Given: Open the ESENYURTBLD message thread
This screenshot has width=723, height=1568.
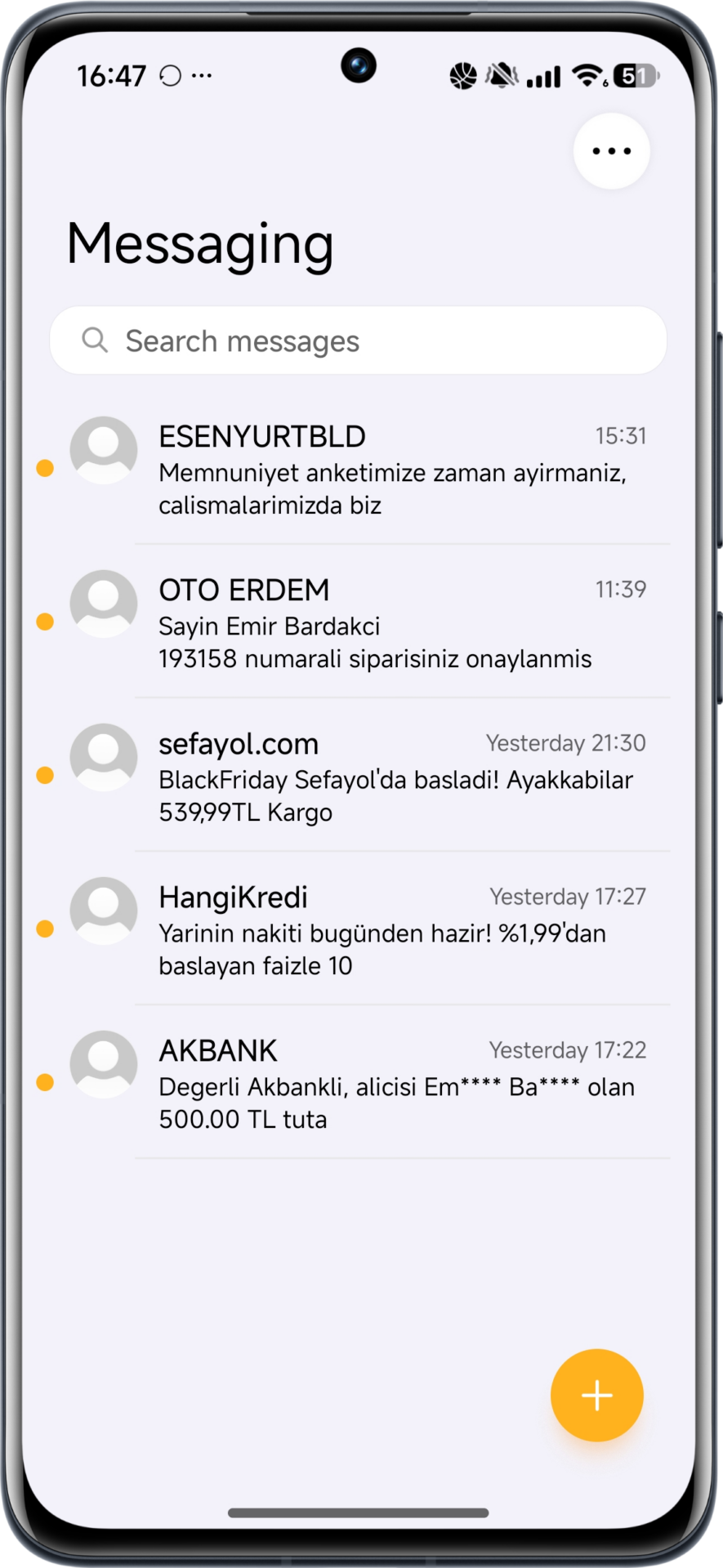Looking at the screenshot, I should click(x=392, y=470).
